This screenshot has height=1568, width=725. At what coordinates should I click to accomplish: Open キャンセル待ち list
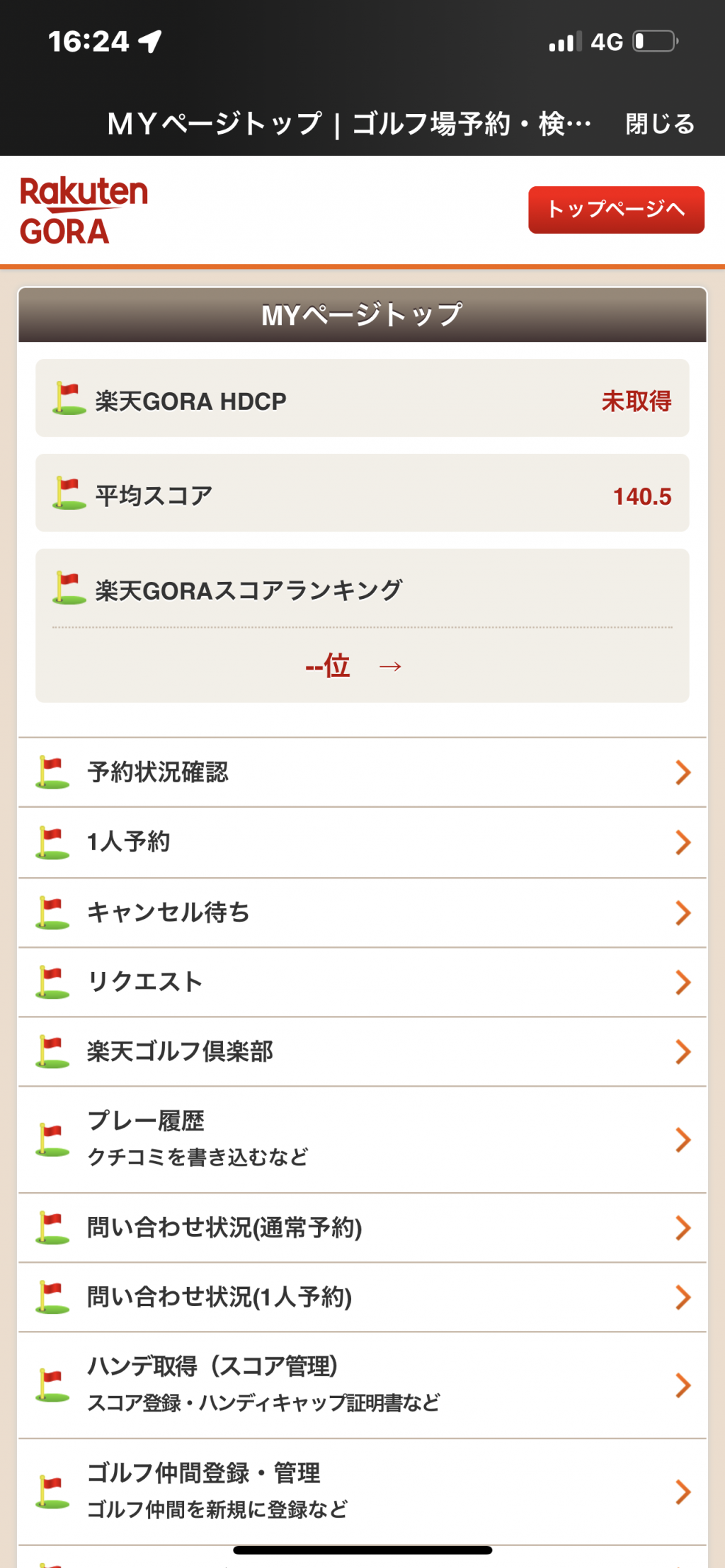(362, 912)
